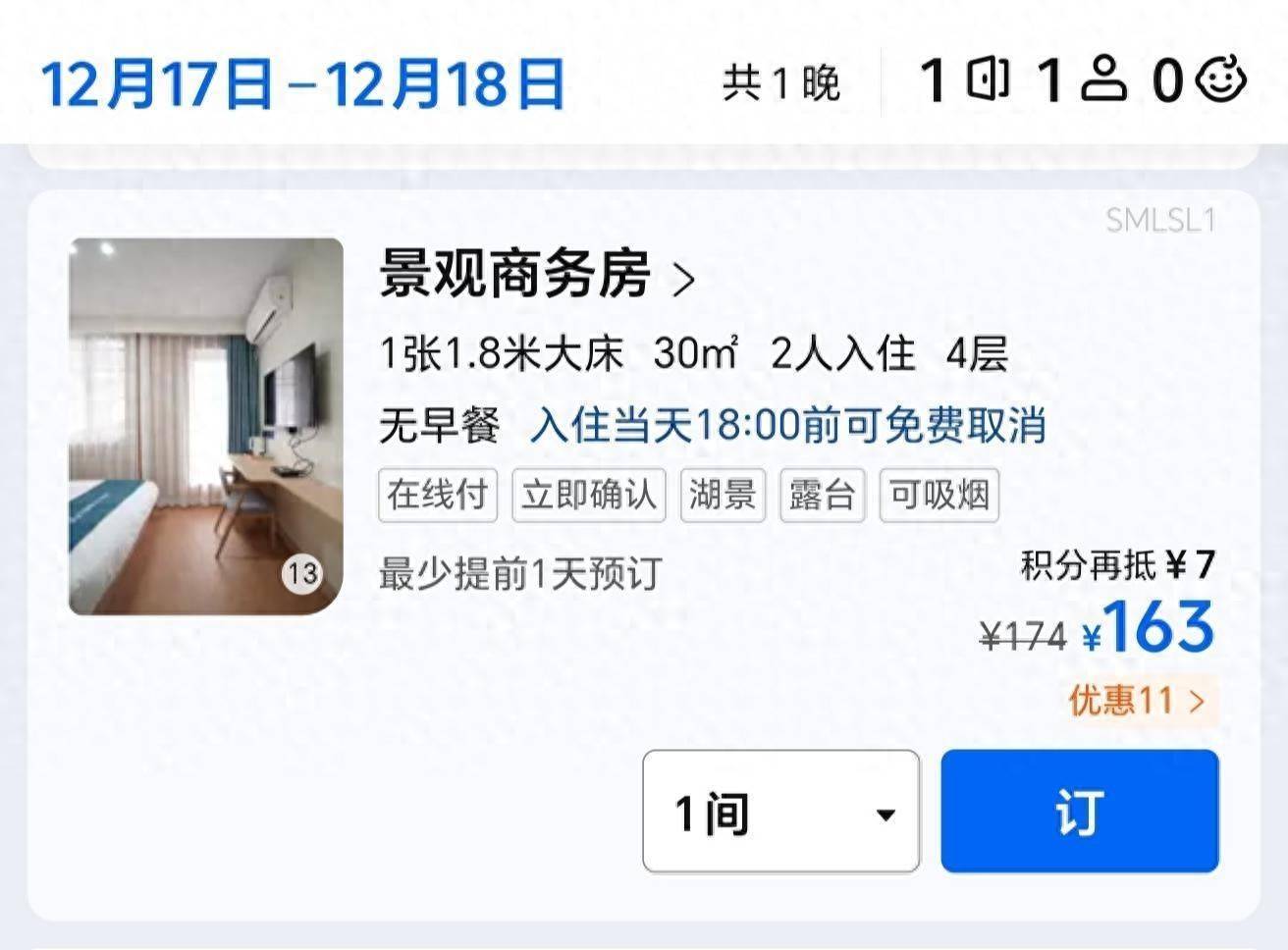View 景观商务房 room details

(536, 275)
